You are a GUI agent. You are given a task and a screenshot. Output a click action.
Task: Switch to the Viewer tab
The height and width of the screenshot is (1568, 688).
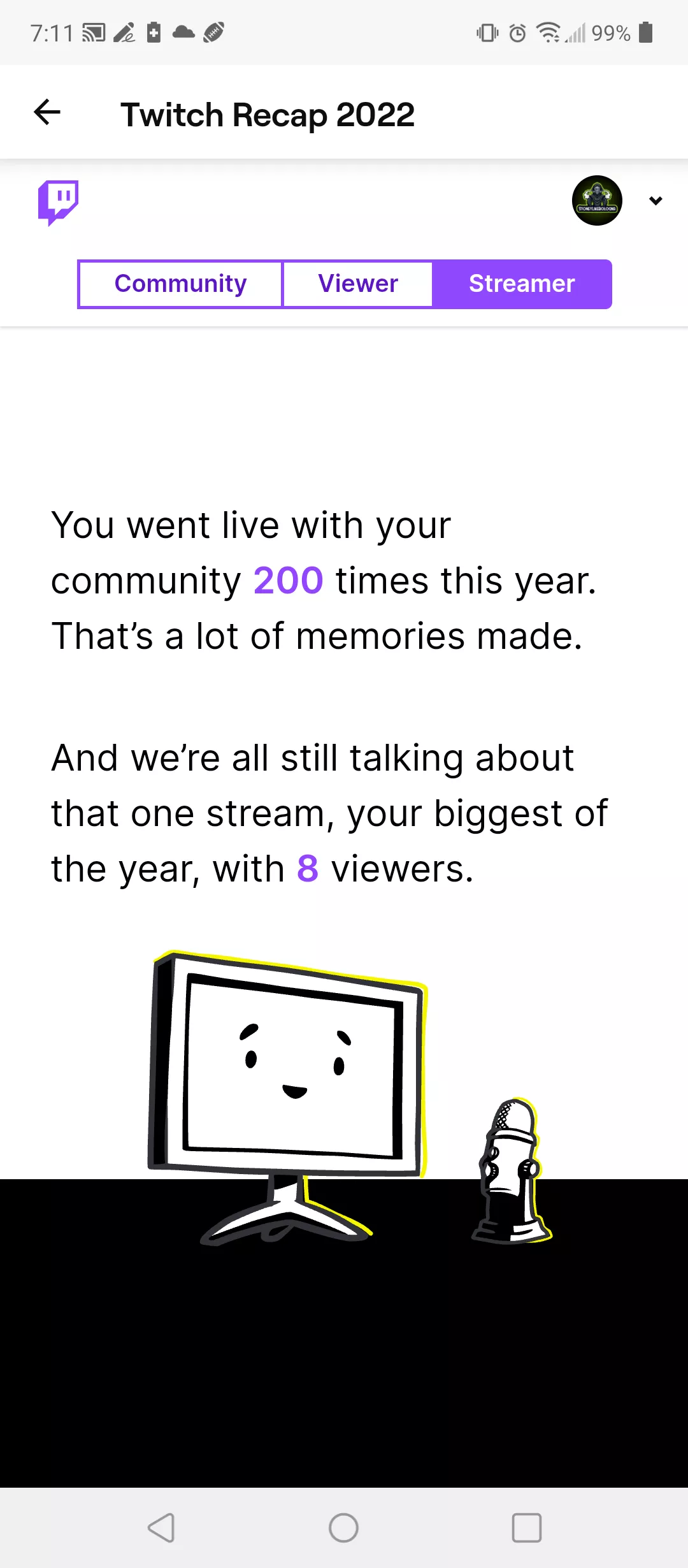[357, 284]
